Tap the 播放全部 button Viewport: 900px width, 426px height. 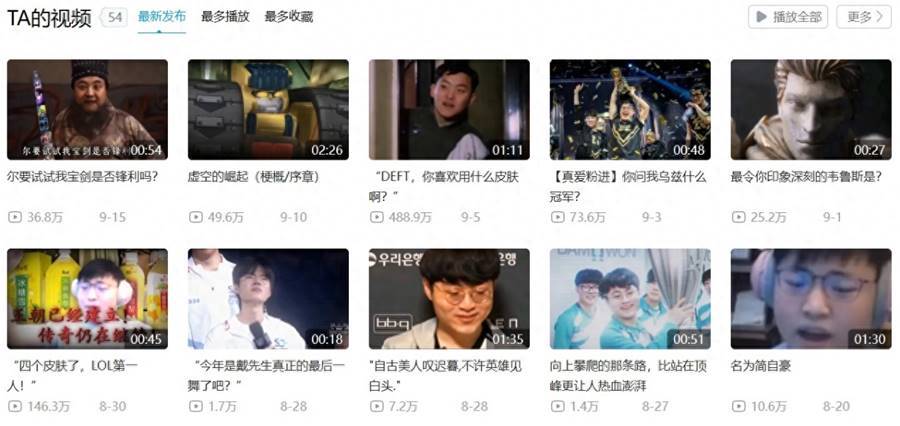pyautogui.click(x=789, y=17)
